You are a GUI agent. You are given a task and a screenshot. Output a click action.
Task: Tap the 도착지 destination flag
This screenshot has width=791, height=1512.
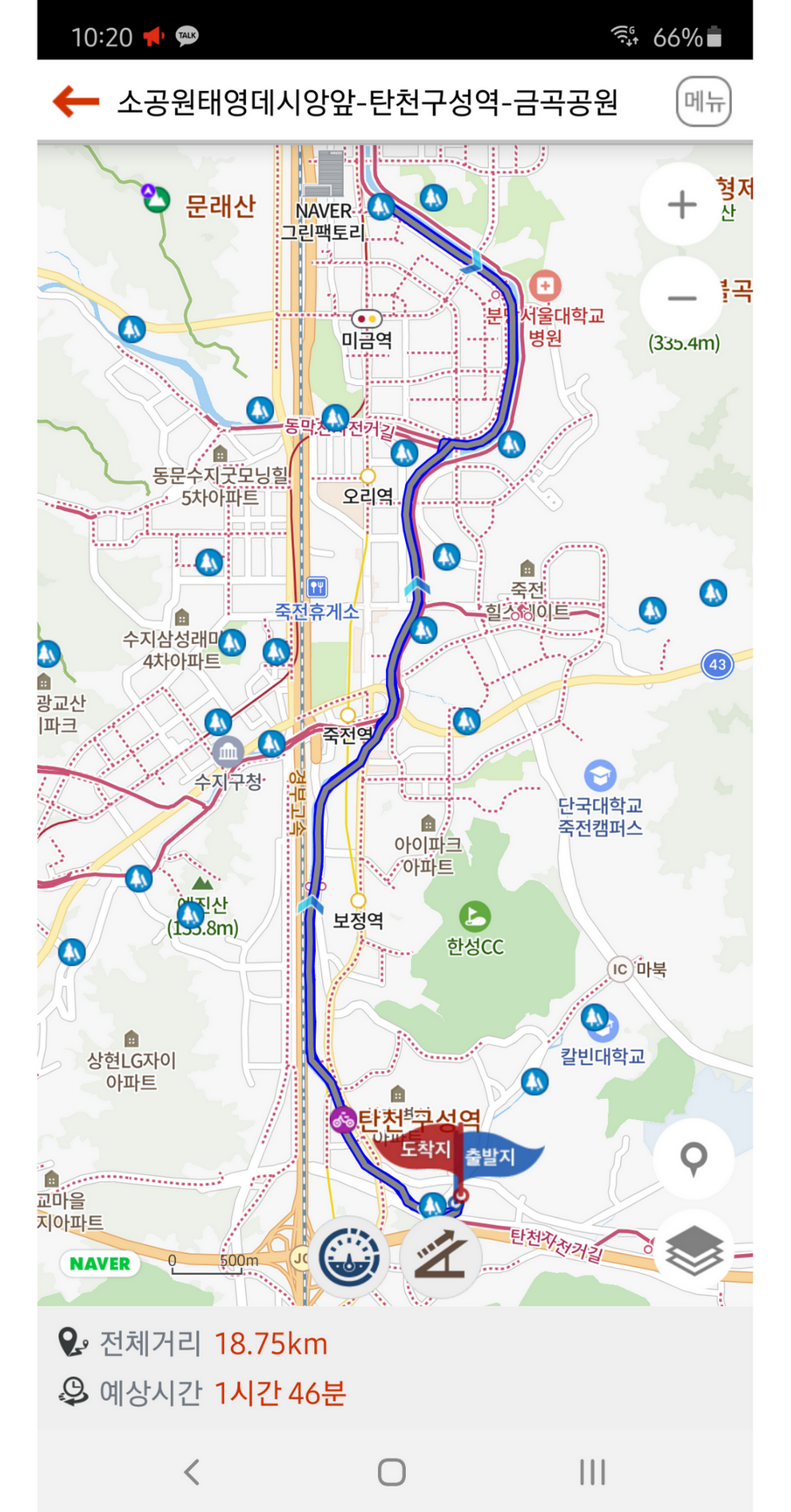[x=419, y=1149]
